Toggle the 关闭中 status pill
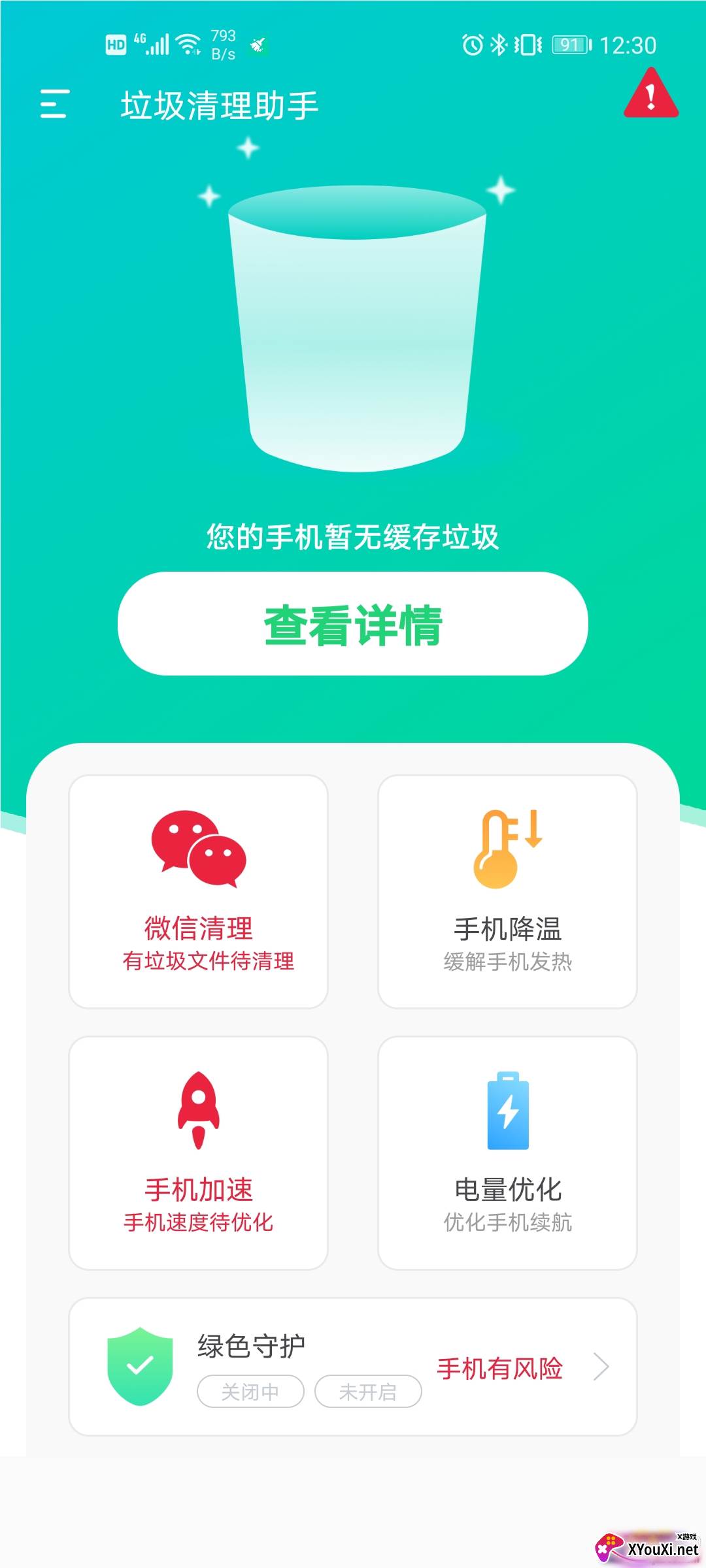Screen dimensions: 706x1568 [x=250, y=1390]
